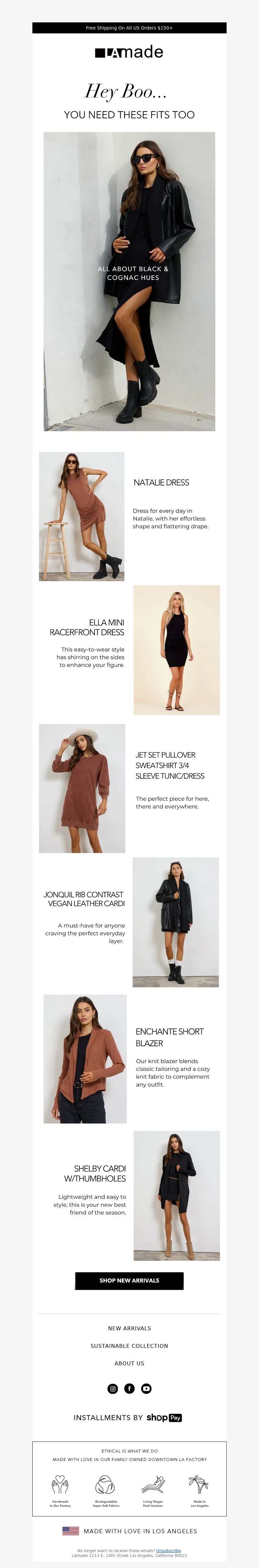This screenshot has width=259, height=1568.
Task: View the Shelby Cardi with thumbholes photo
Action: coord(176,1195)
